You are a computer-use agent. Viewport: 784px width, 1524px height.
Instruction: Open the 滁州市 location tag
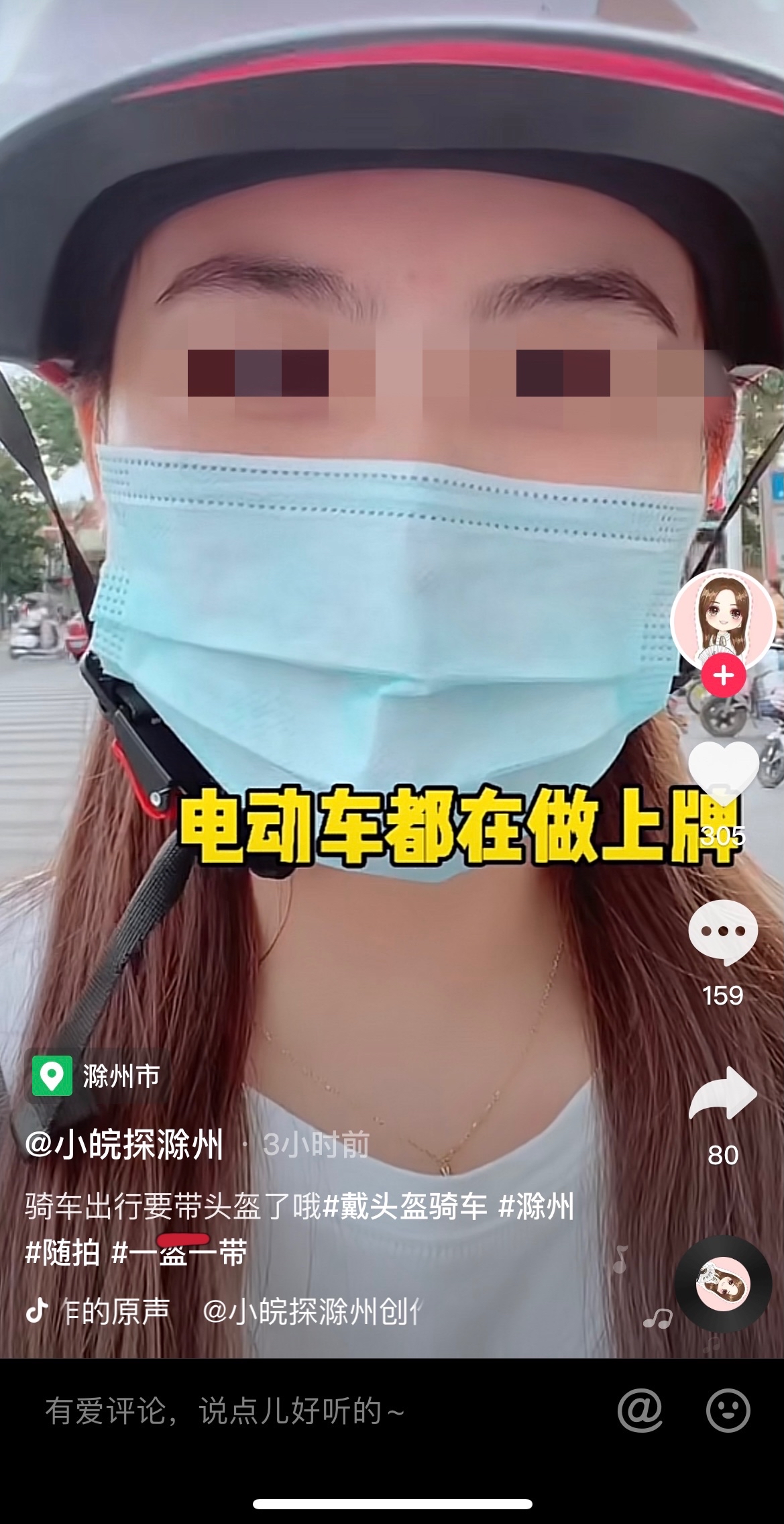tap(96, 1076)
